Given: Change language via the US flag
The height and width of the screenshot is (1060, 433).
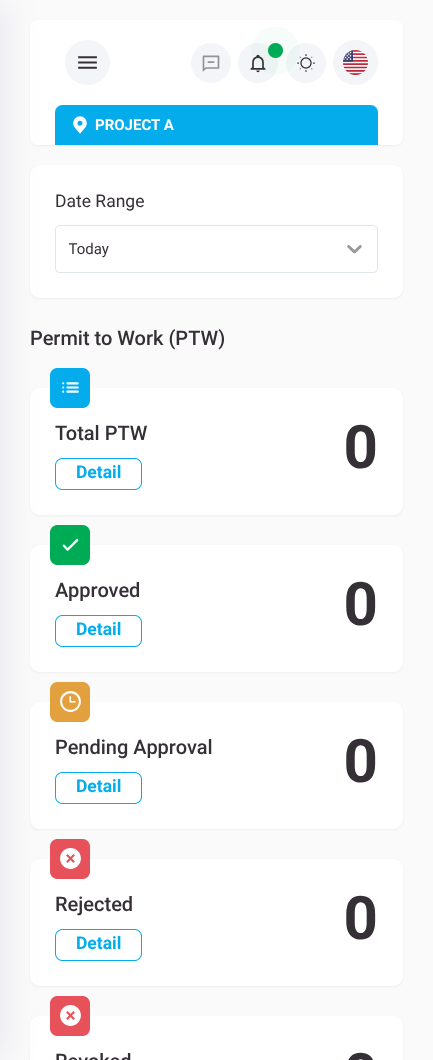Looking at the screenshot, I should click(x=355, y=63).
